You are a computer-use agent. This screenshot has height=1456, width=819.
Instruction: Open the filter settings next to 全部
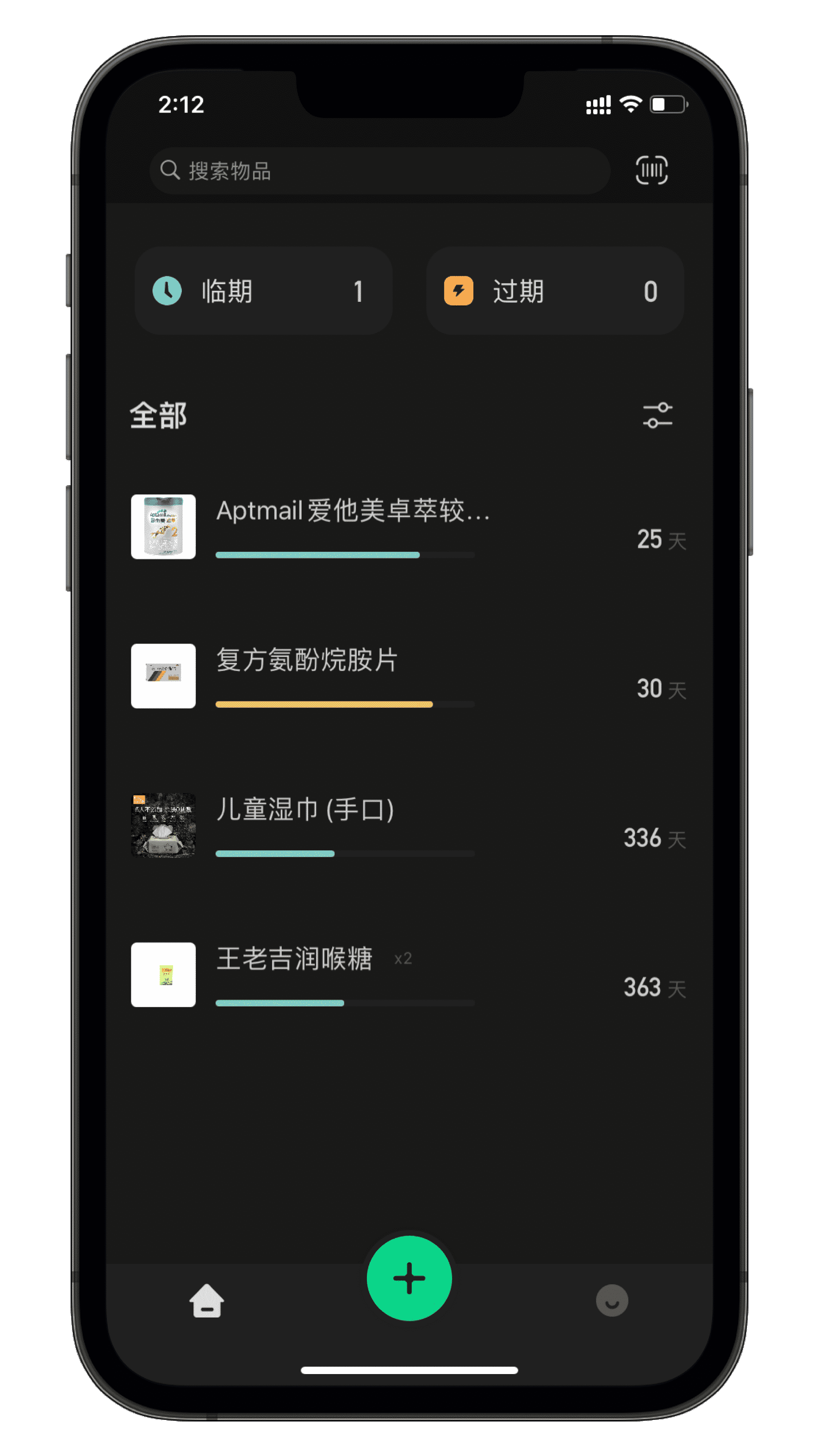tap(658, 415)
